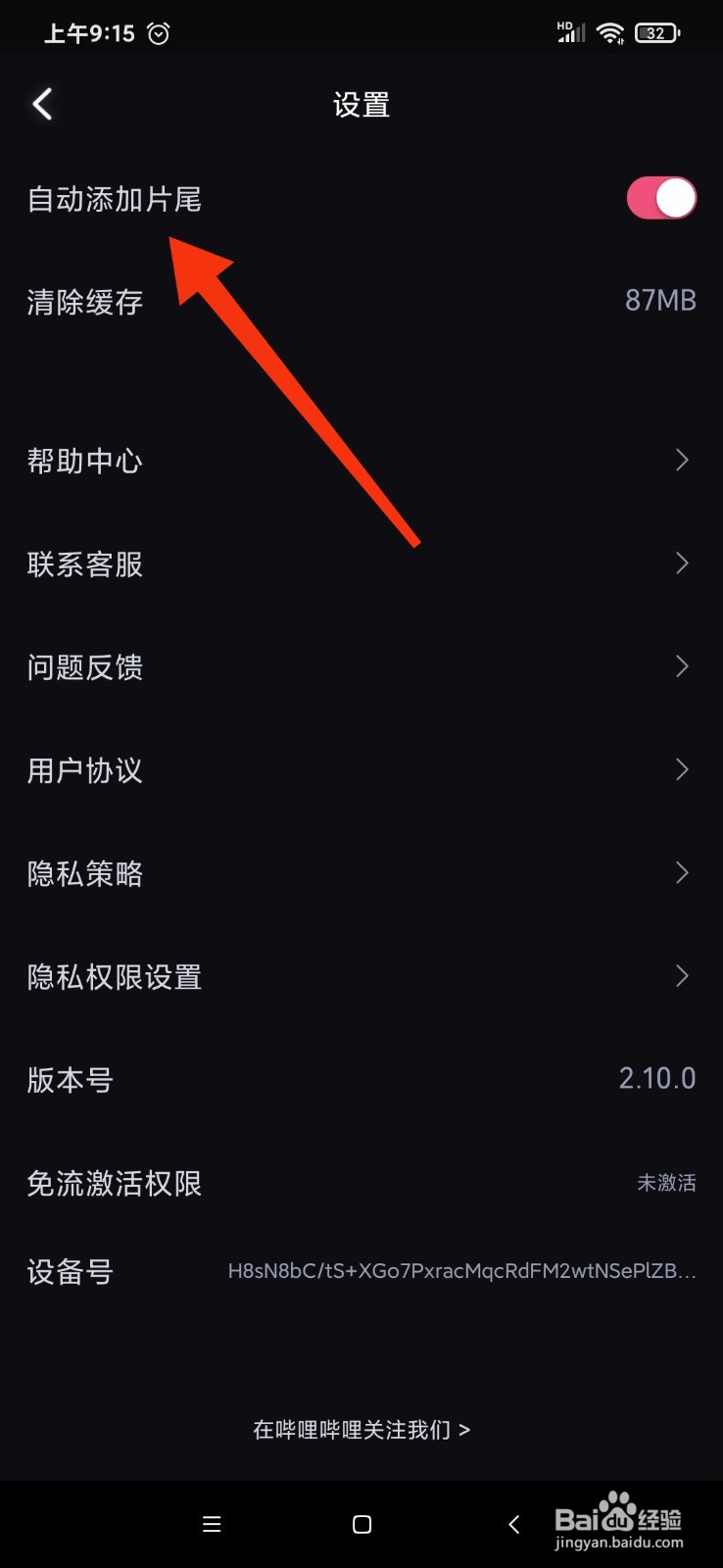
Task: Open 在哔哩哔哩关注我们 follow link
Action: 361,1430
